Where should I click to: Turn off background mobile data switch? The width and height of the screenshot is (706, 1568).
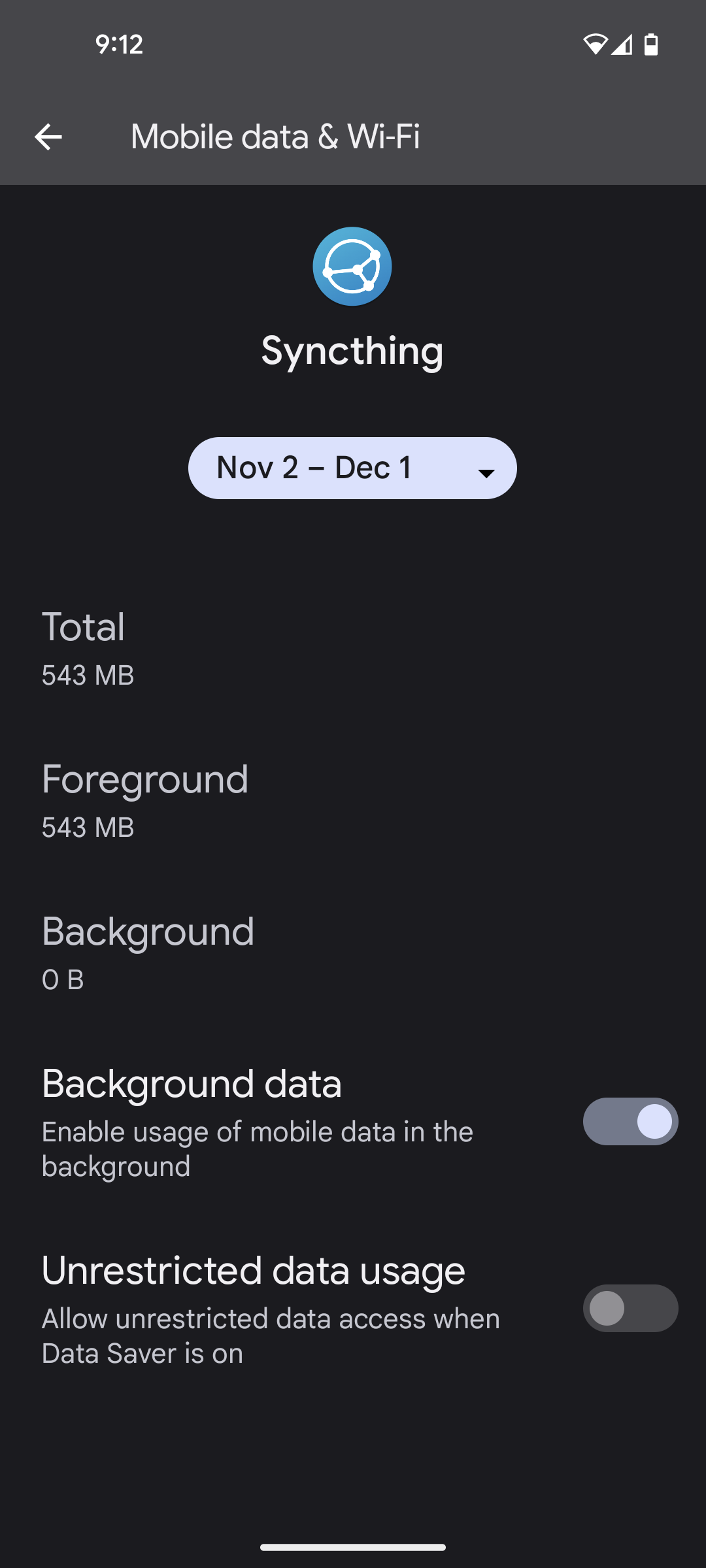(x=630, y=1121)
